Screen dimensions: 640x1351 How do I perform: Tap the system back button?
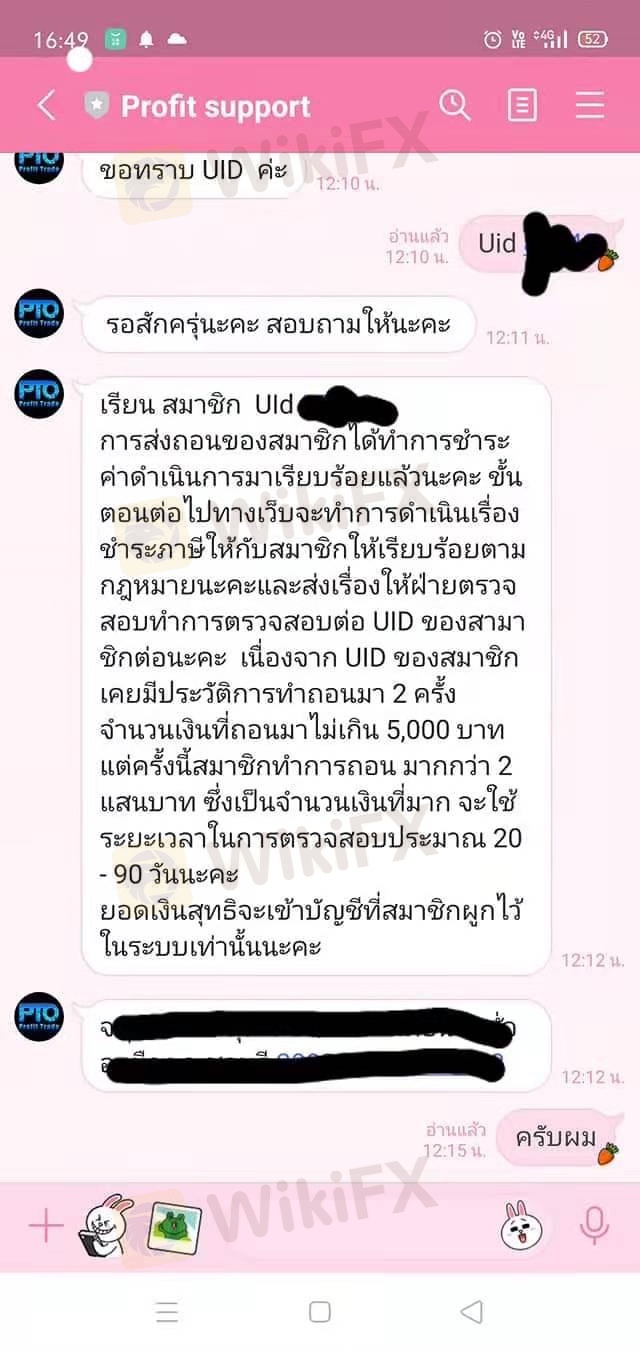point(471,1312)
